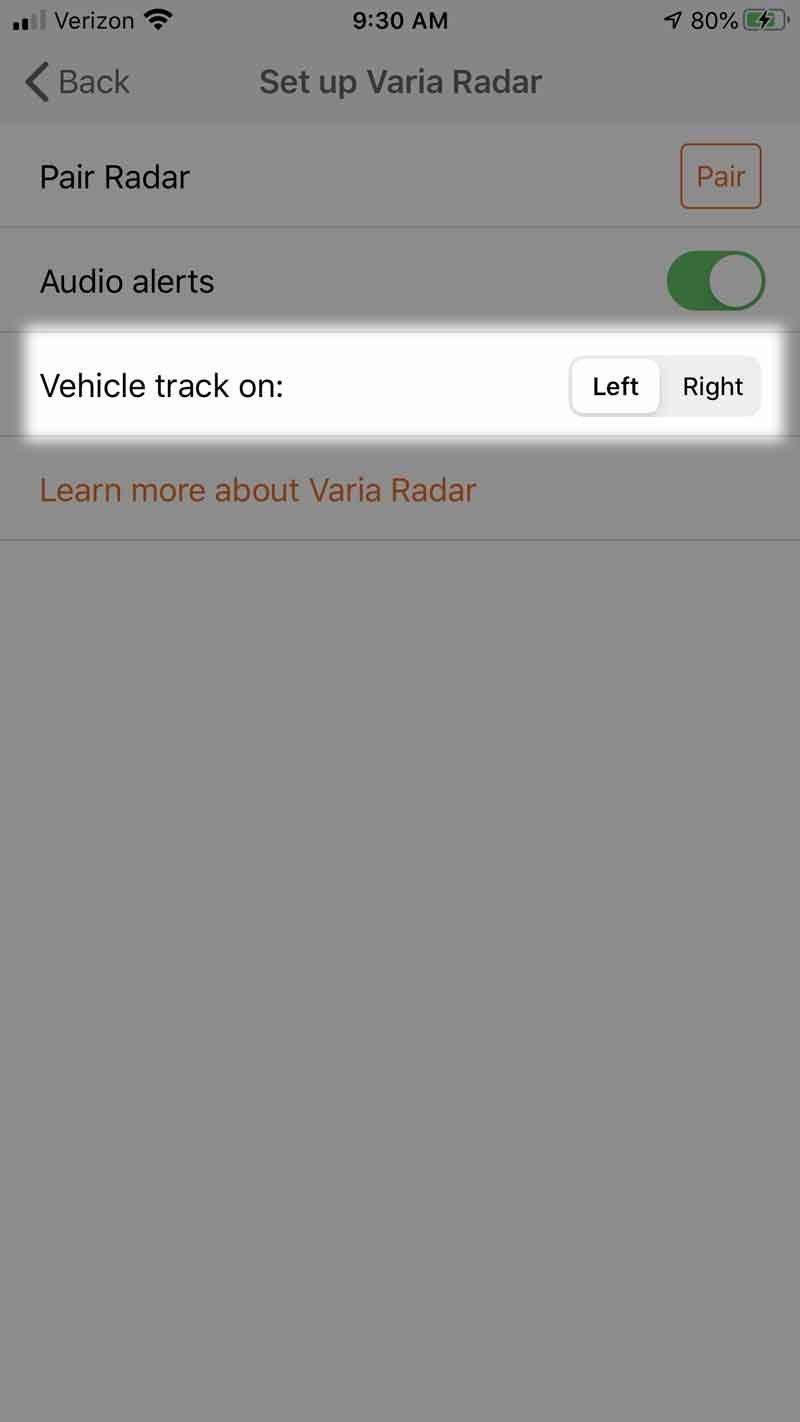800x1422 pixels.
Task: Select Left for vehicle track
Action: [615, 387]
